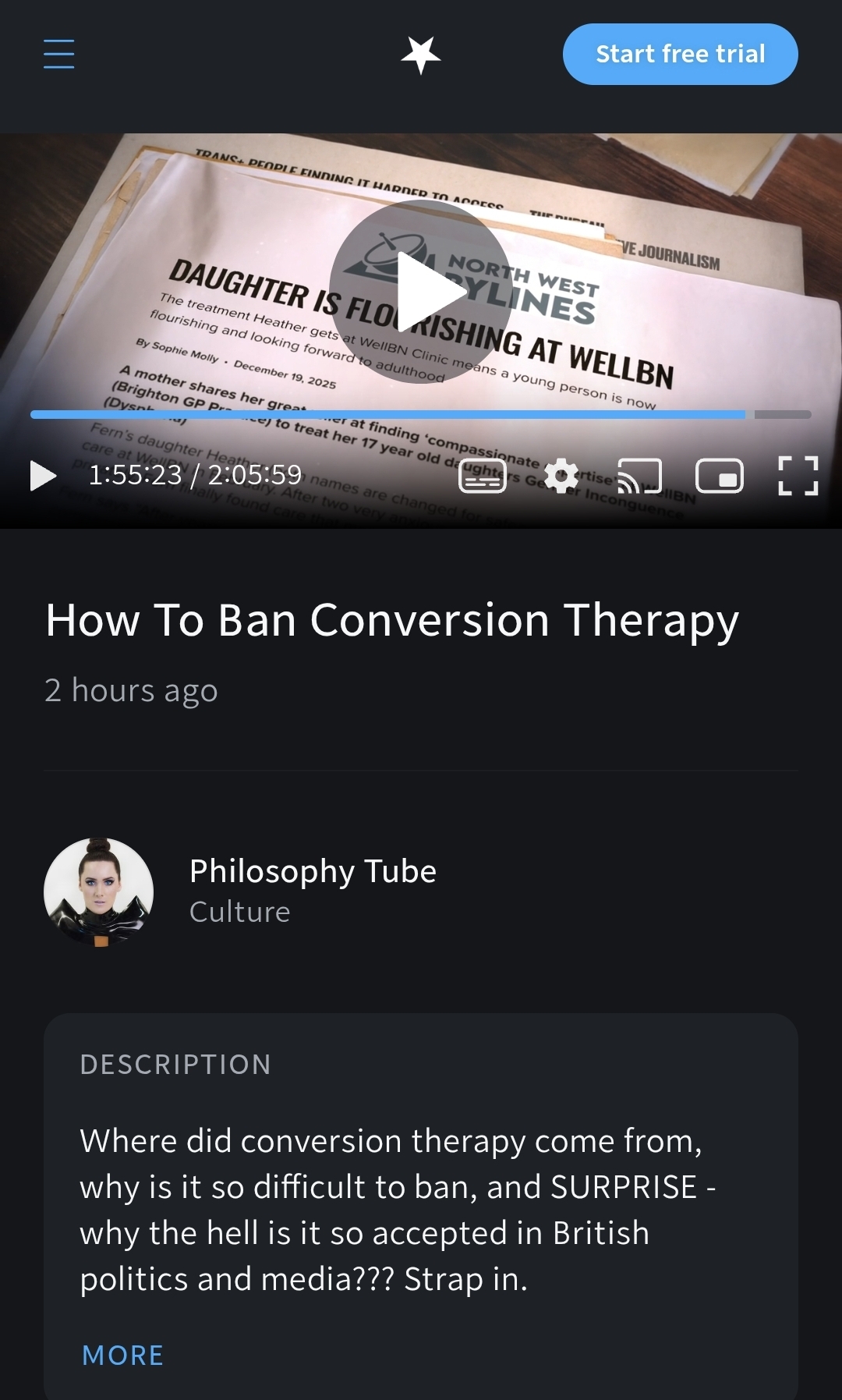
Task: Open the hamburger menu
Action: coord(59,54)
